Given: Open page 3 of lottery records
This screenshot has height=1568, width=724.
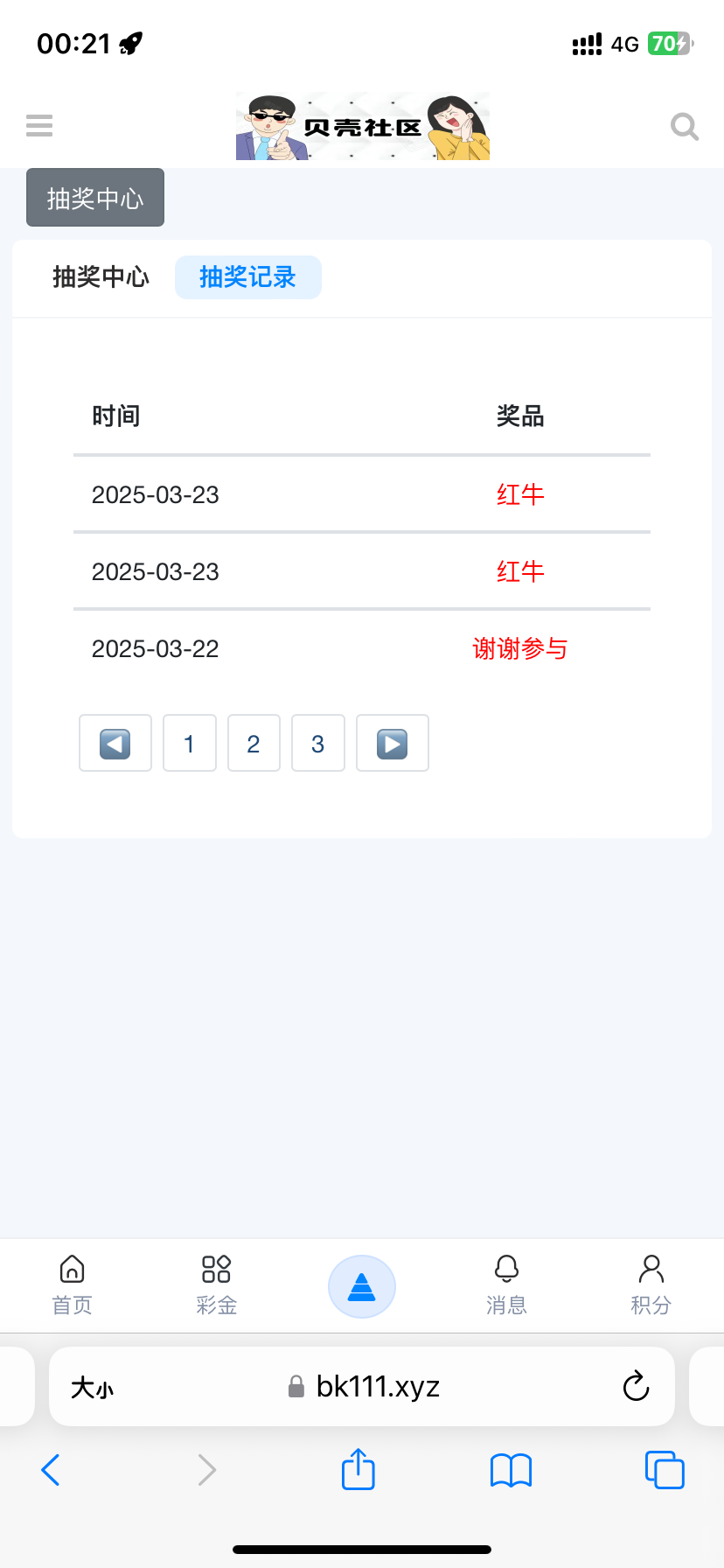Looking at the screenshot, I should click(x=318, y=744).
